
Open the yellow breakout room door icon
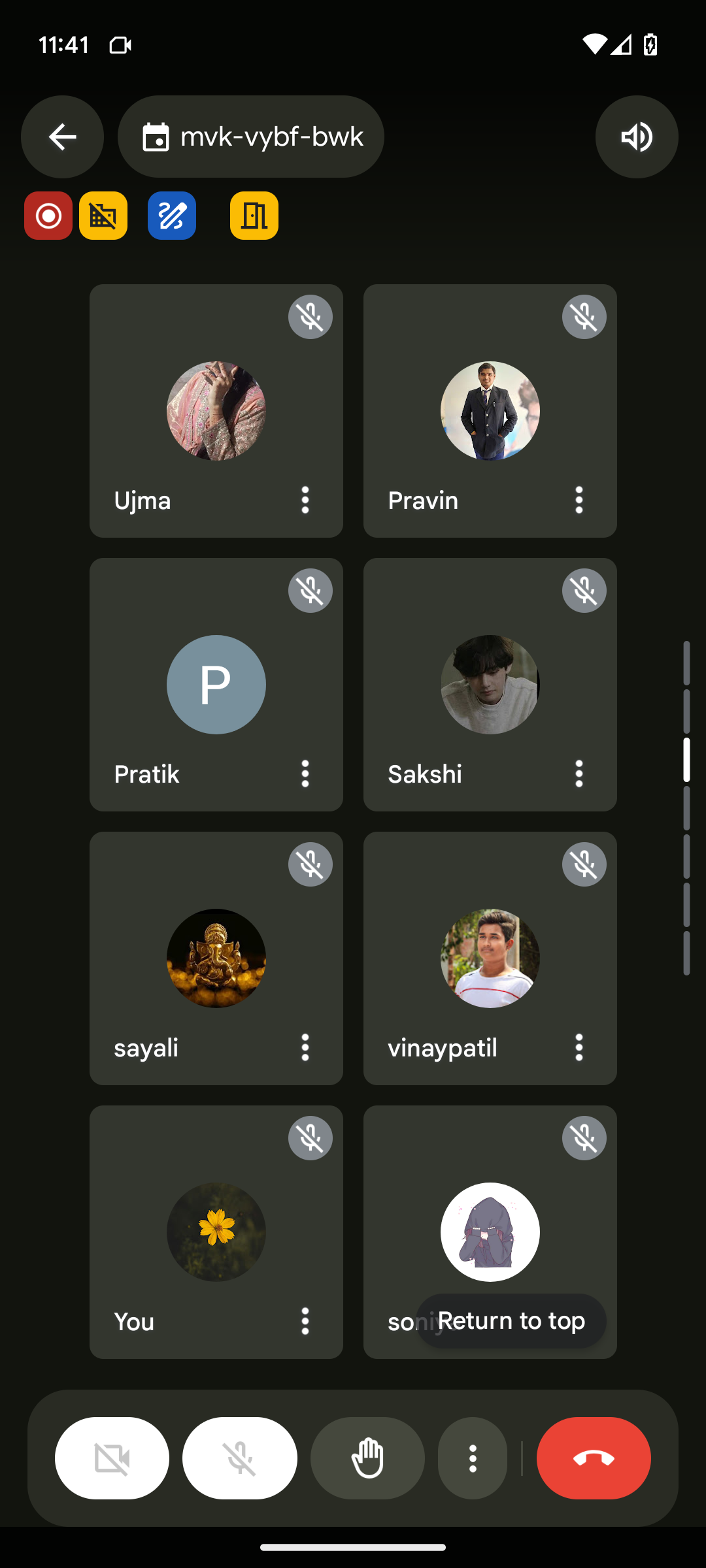pos(254,216)
